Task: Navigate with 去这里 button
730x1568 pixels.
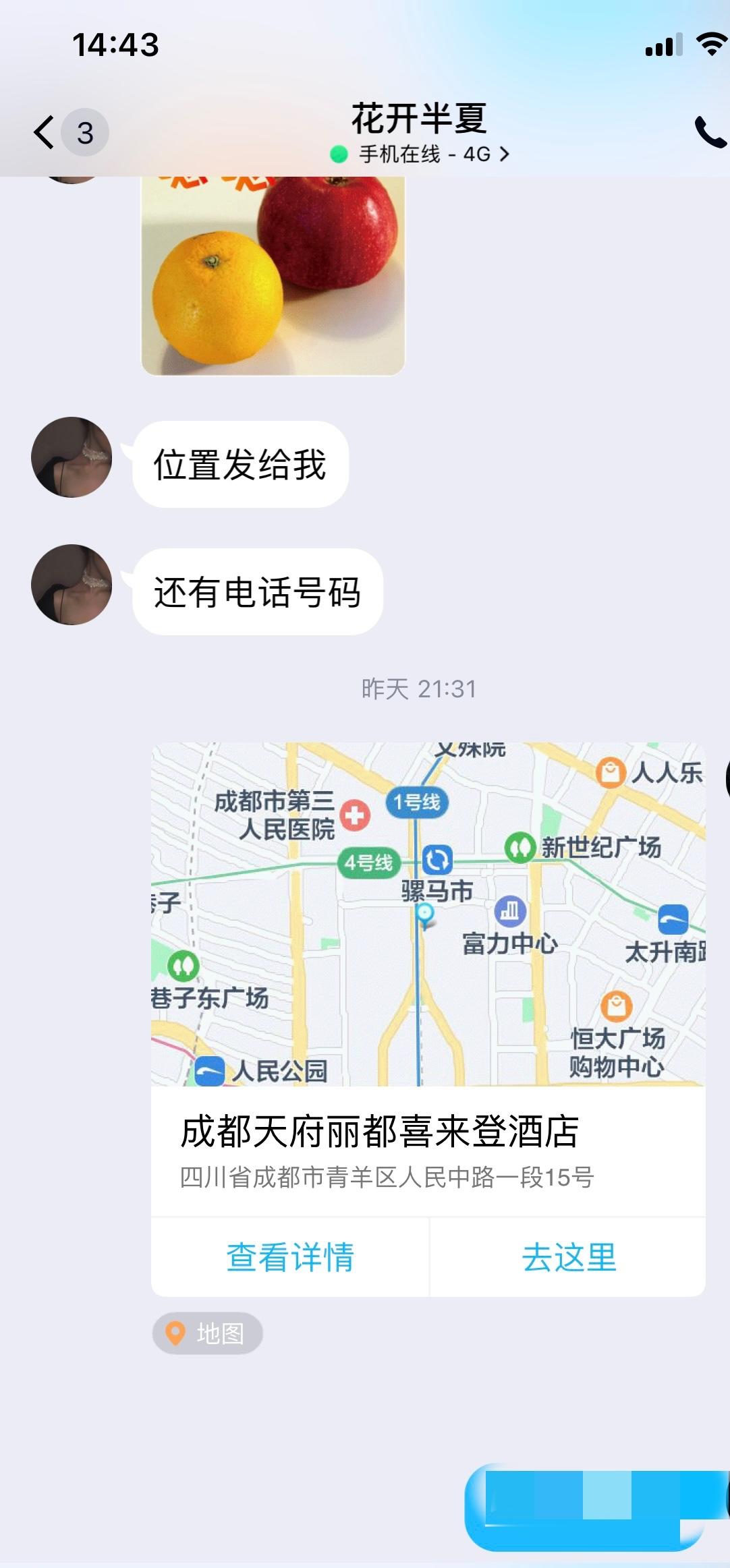Action: click(x=569, y=1257)
